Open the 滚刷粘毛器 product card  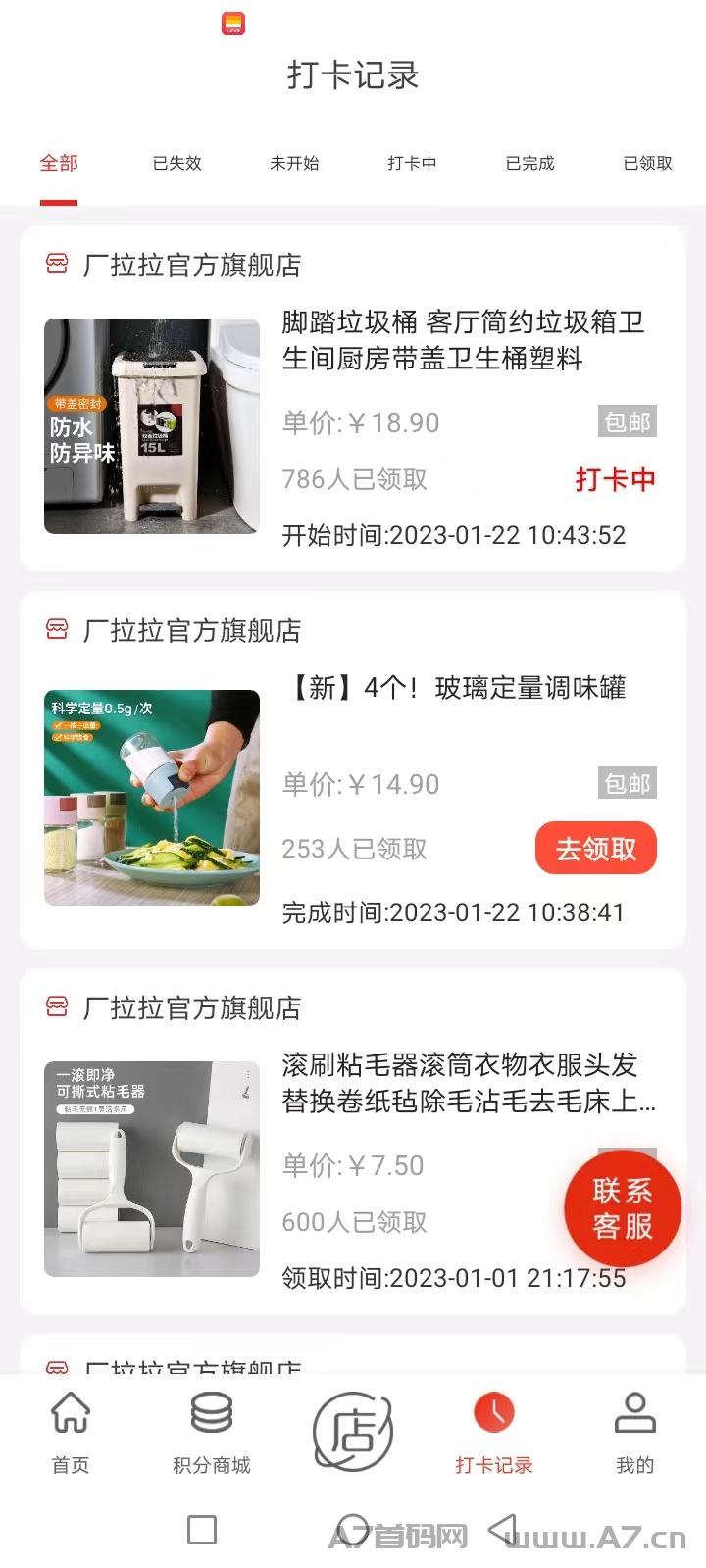coord(353,1142)
